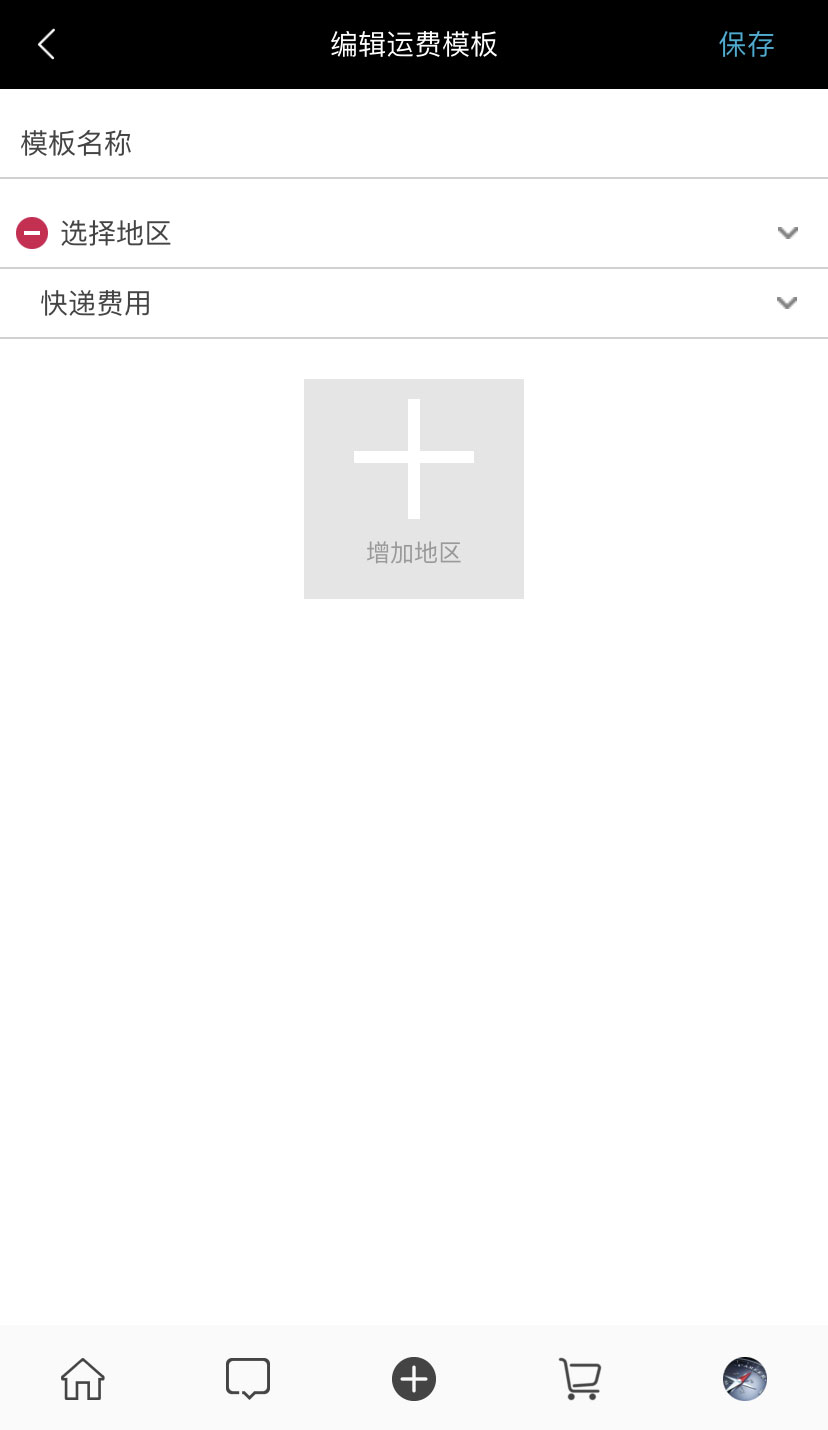Tap the 模板名称 name field
Image resolution: width=828 pixels, height=1430 pixels.
point(414,143)
